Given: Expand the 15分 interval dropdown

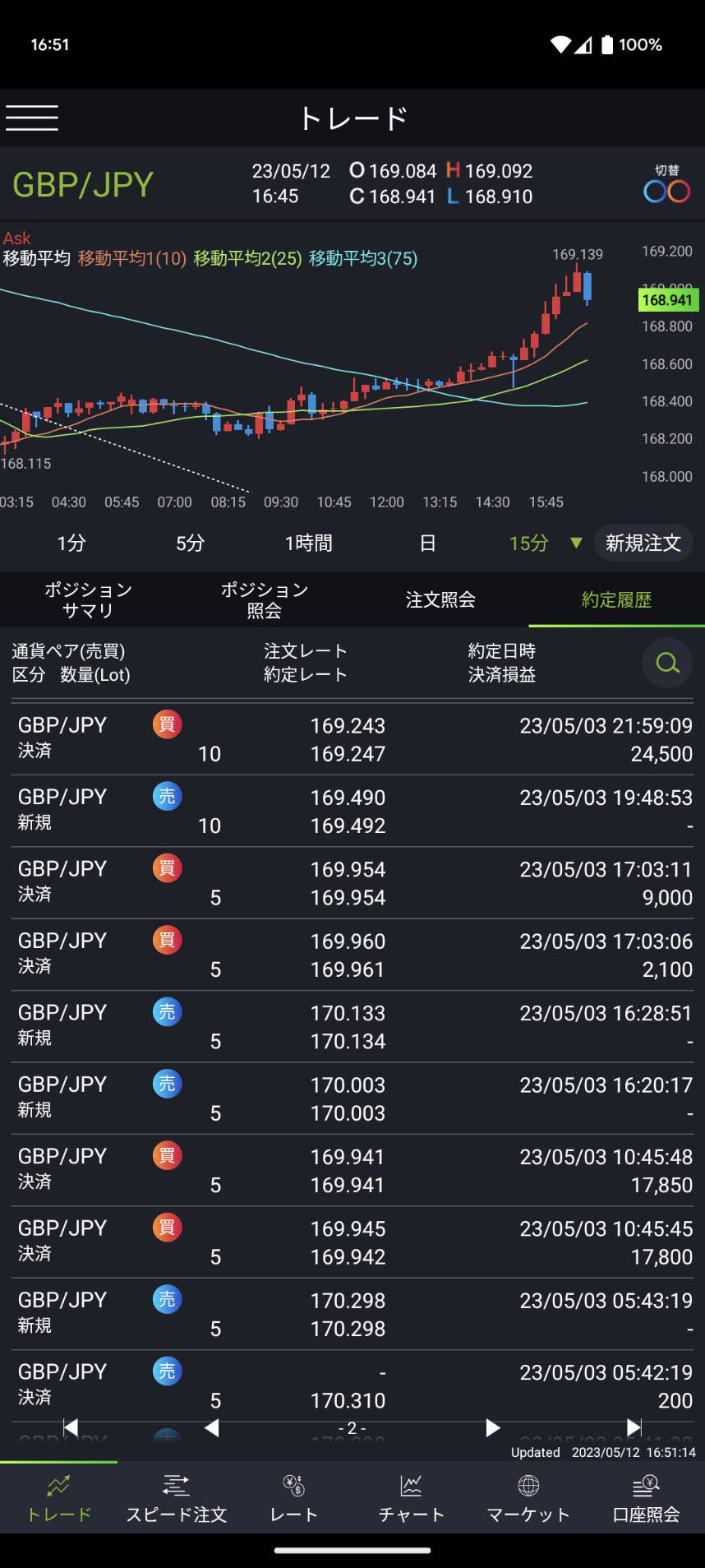Looking at the screenshot, I should pyautogui.click(x=546, y=543).
